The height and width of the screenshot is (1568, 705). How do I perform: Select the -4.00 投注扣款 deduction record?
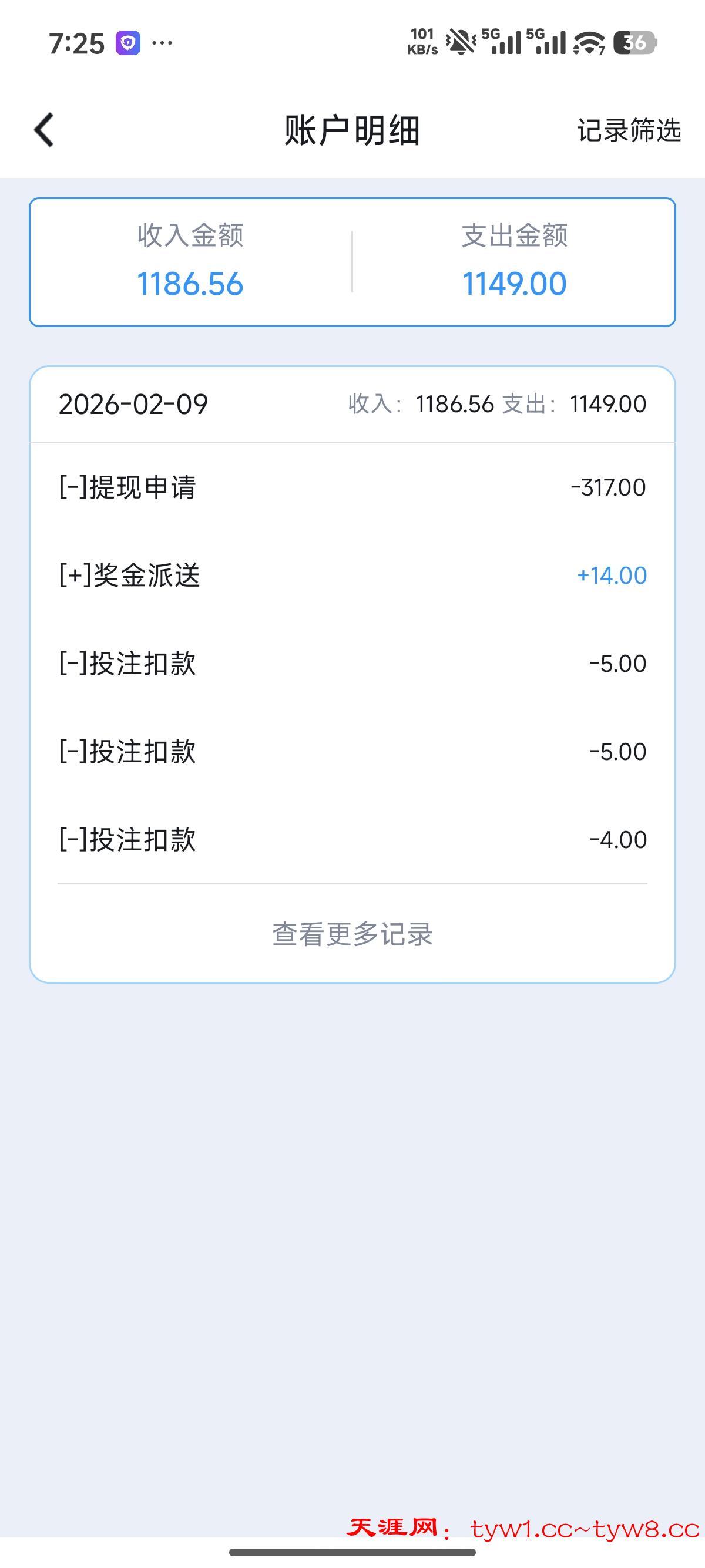coord(352,839)
